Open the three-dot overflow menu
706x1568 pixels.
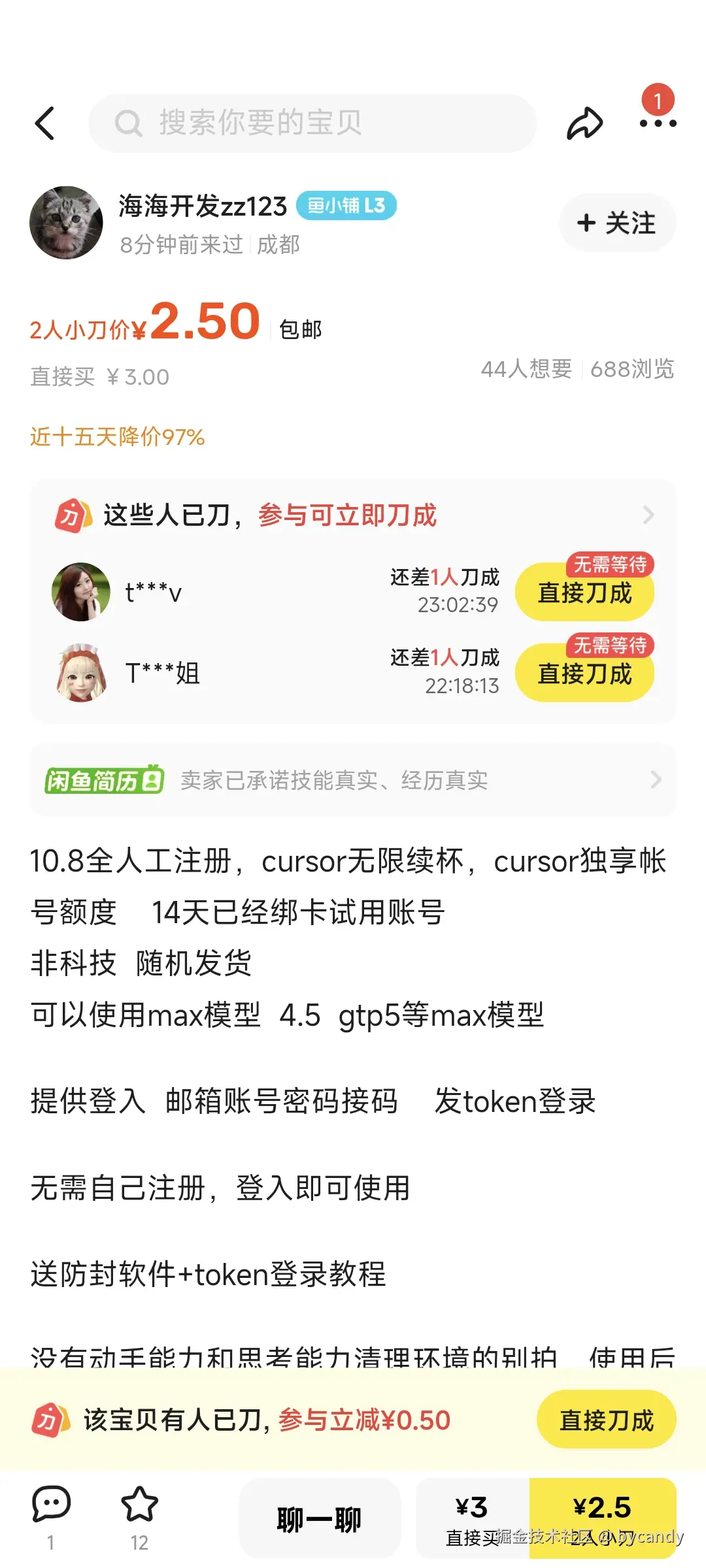tap(658, 123)
